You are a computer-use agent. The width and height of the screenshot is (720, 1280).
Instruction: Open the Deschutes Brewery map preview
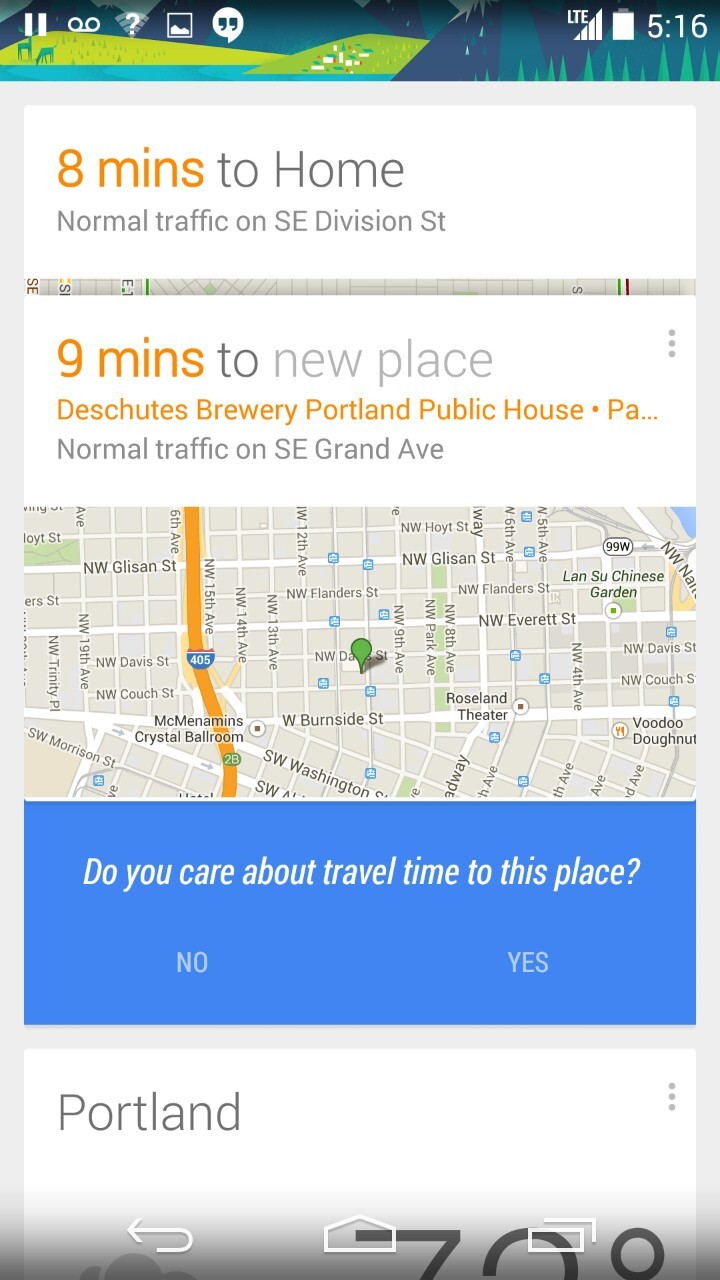click(x=360, y=652)
